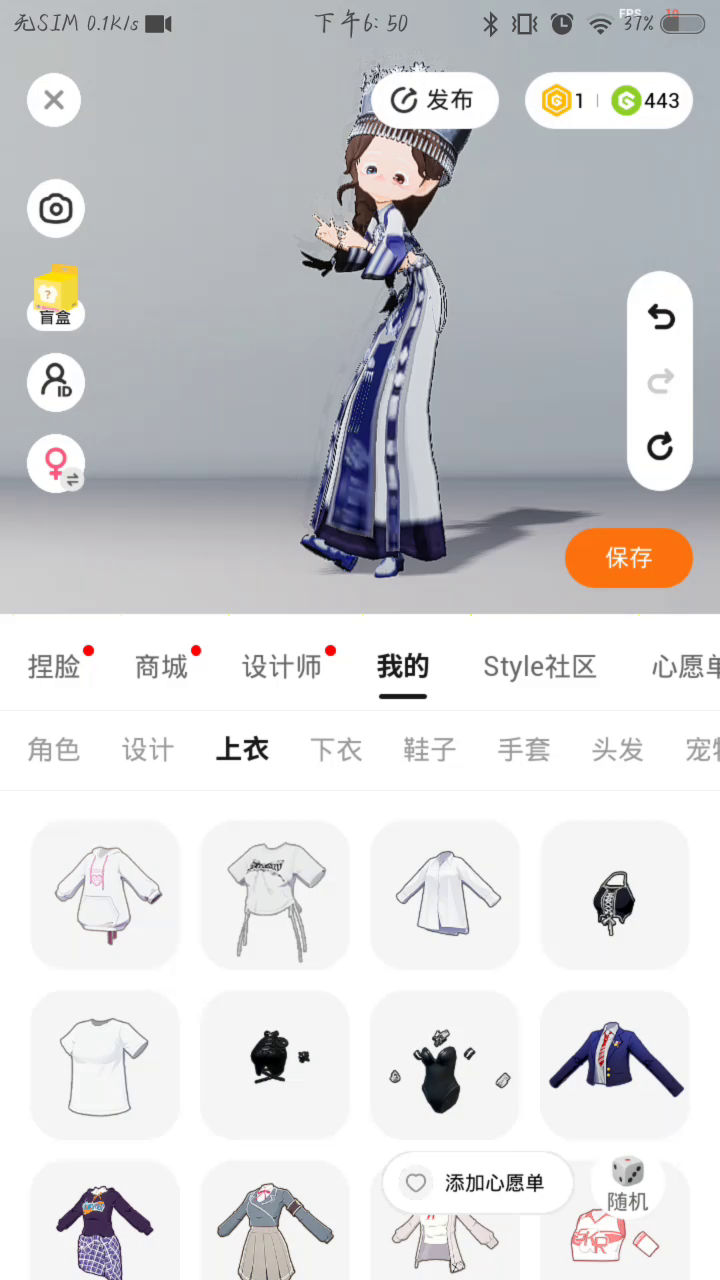Select the 下衣 bottoms category
This screenshot has height=1280, width=720.
click(x=336, y=749)
